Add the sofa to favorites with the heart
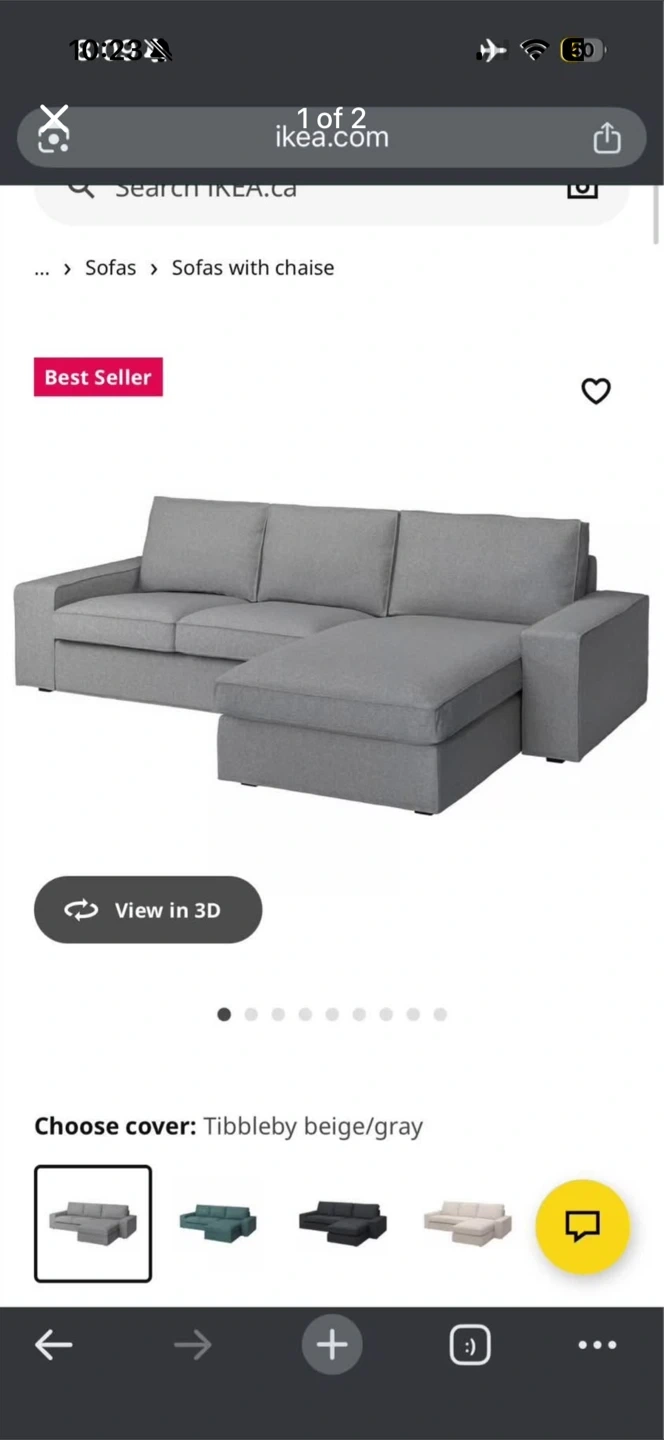Viewport: 664px width, 1440px height. point(596,391)
